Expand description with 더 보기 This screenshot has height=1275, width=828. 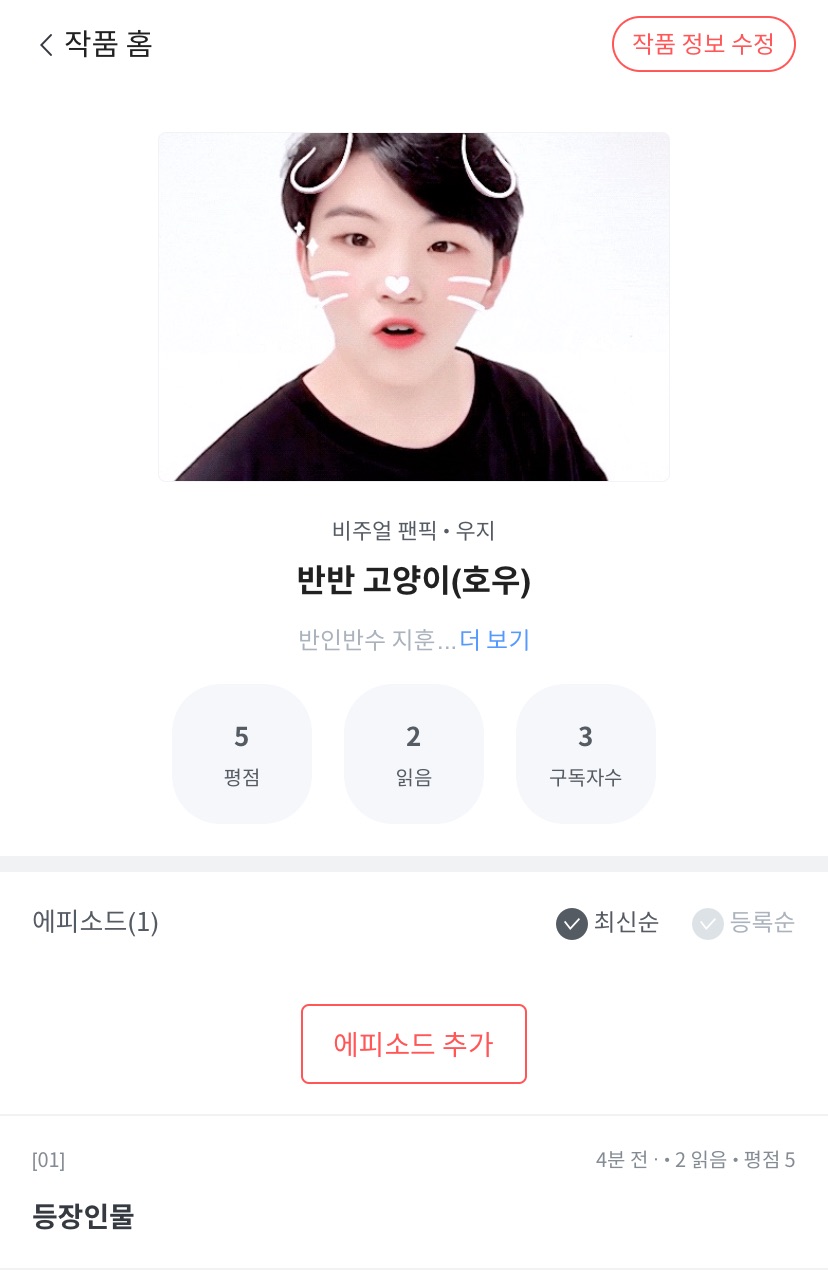[494, 640]
